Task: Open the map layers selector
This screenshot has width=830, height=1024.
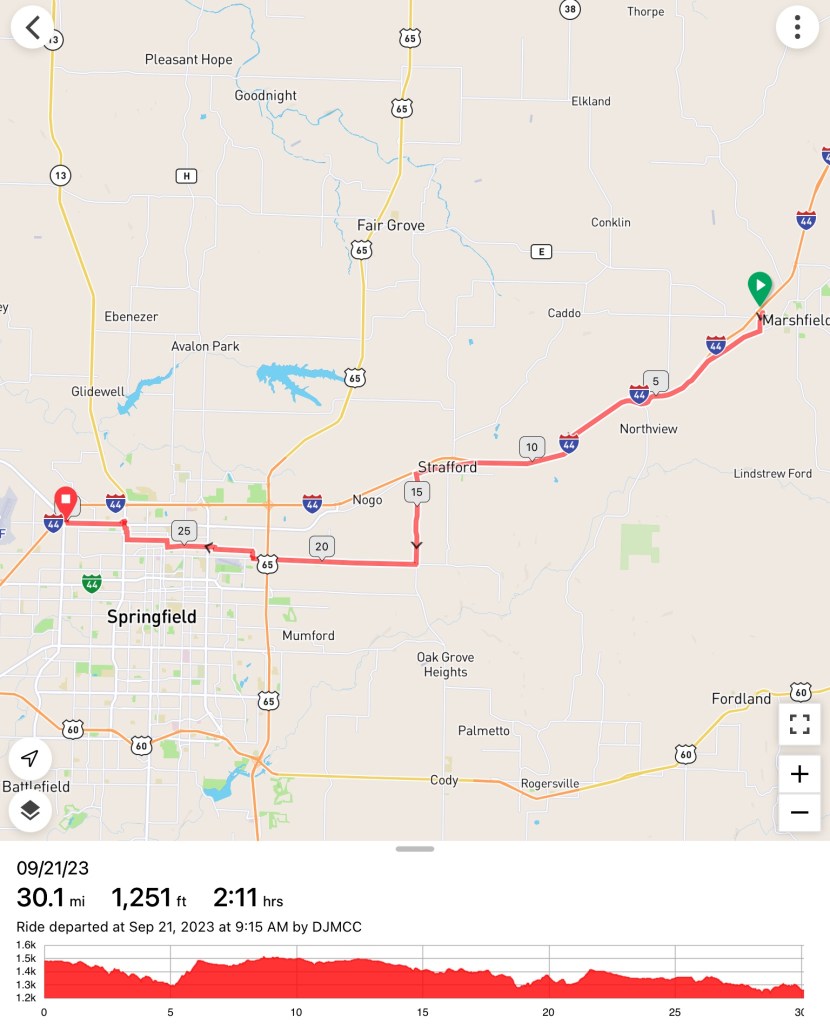Action: pyautogui.click(x=30, y=809)
